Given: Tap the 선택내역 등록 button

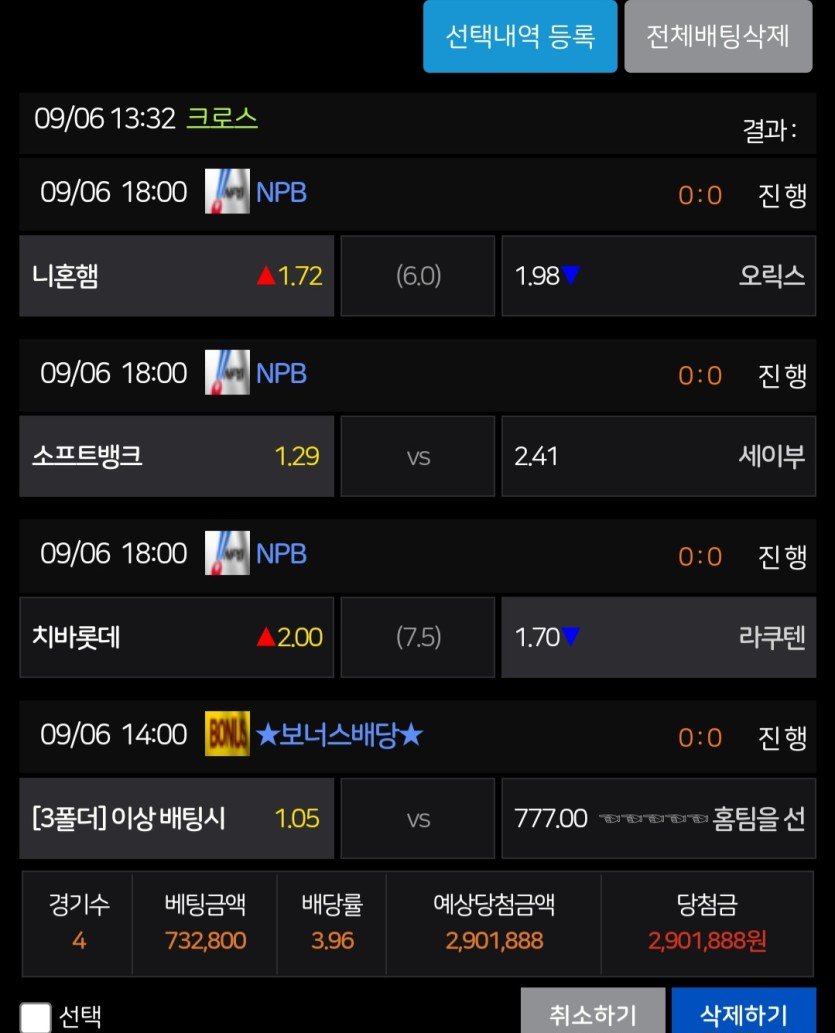Looking at the screenshot, I should (520, 36).
